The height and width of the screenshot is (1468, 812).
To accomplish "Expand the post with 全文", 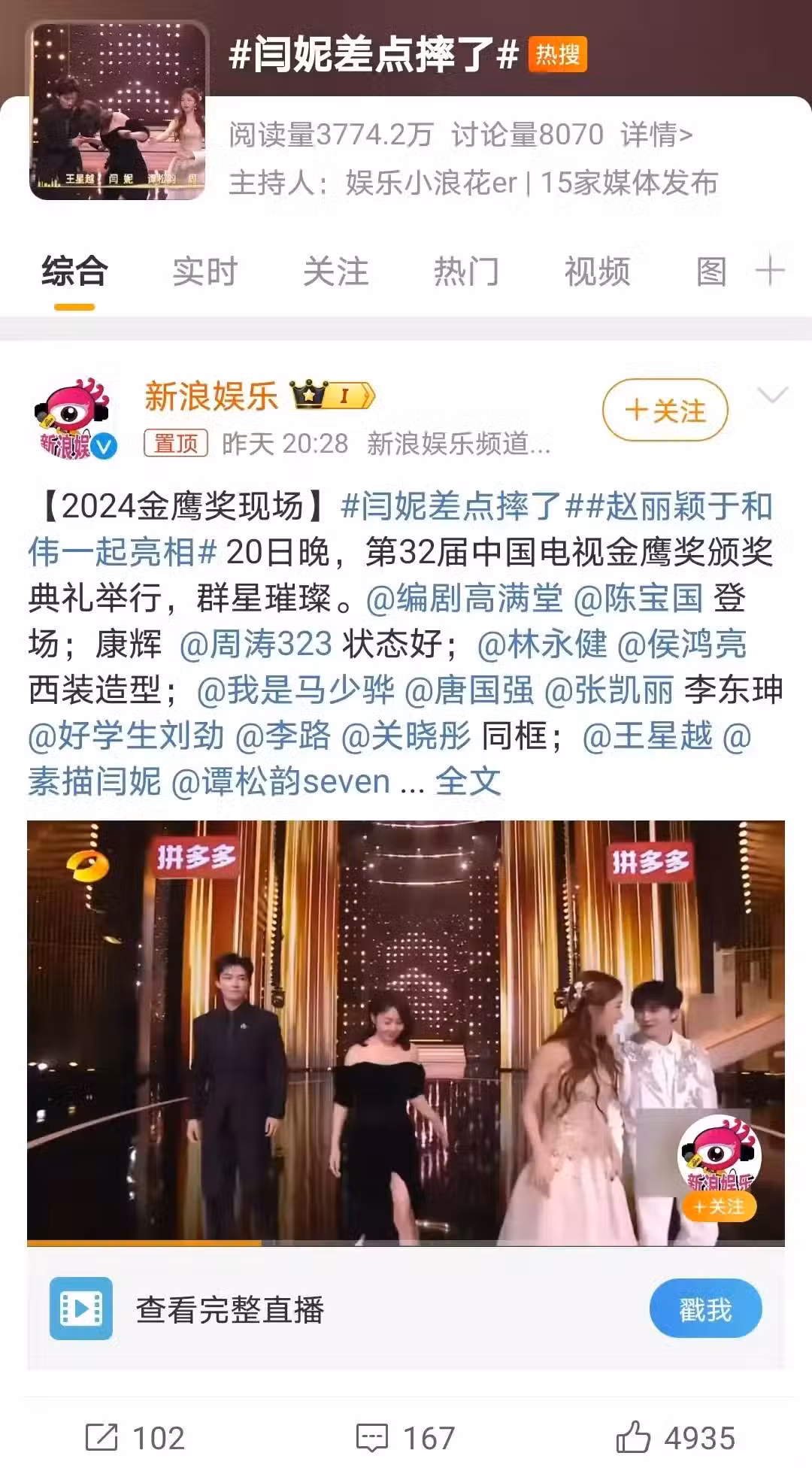I will tap(468, 782).
